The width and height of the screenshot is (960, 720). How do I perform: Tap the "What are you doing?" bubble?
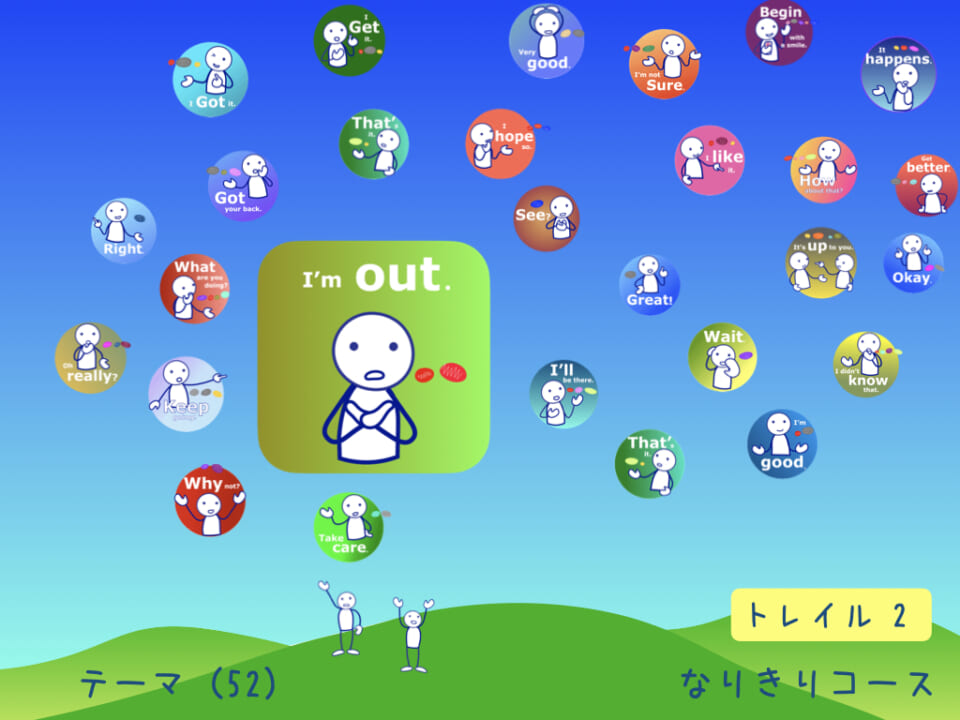coord(194,288)
